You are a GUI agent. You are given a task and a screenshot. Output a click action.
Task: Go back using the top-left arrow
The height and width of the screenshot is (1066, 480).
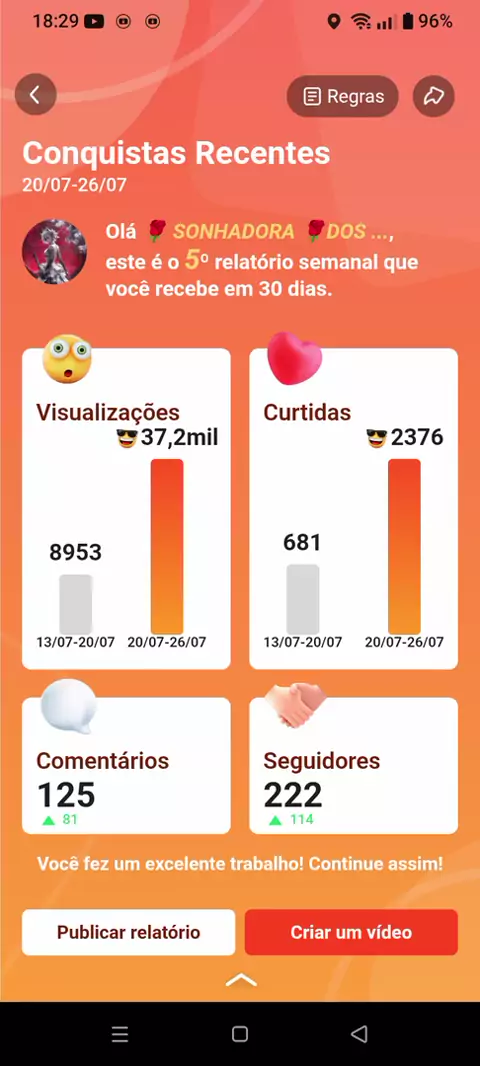click(35, 94)
